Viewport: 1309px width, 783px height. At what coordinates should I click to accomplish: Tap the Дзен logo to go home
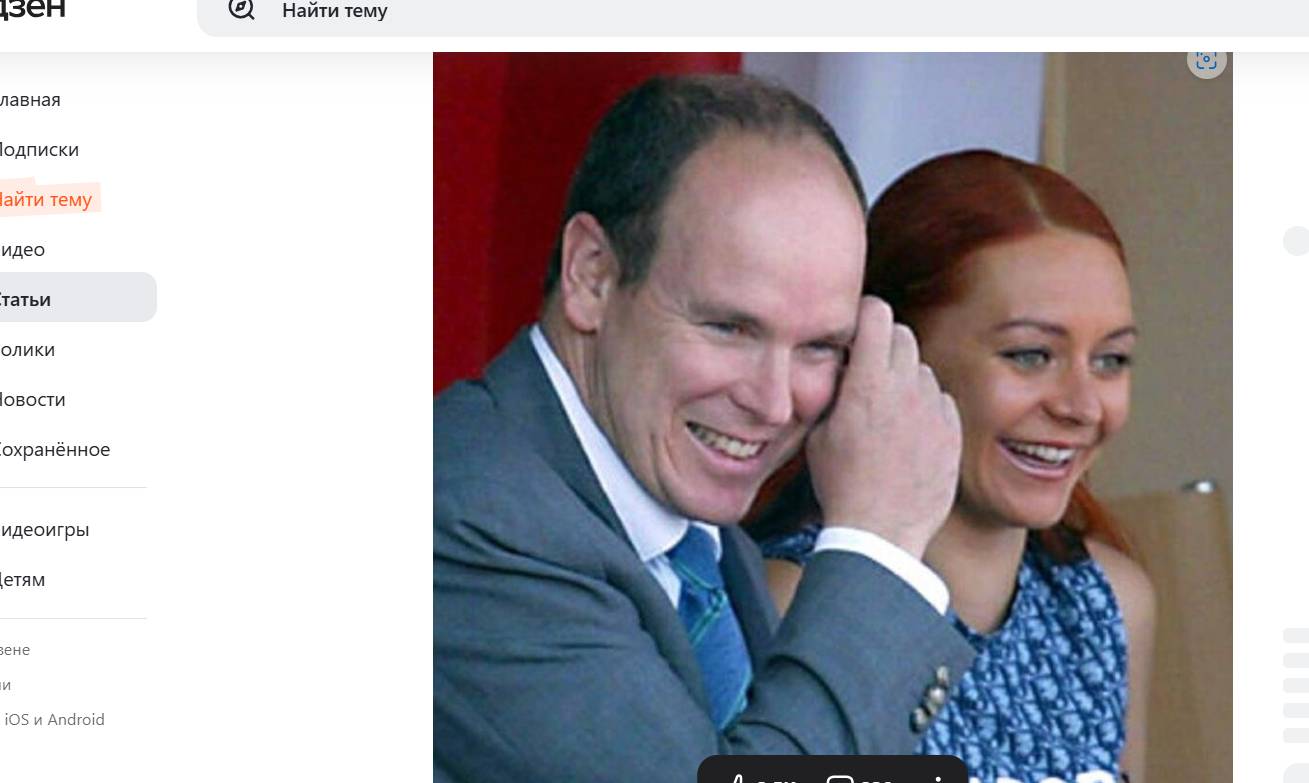[32, 10]
